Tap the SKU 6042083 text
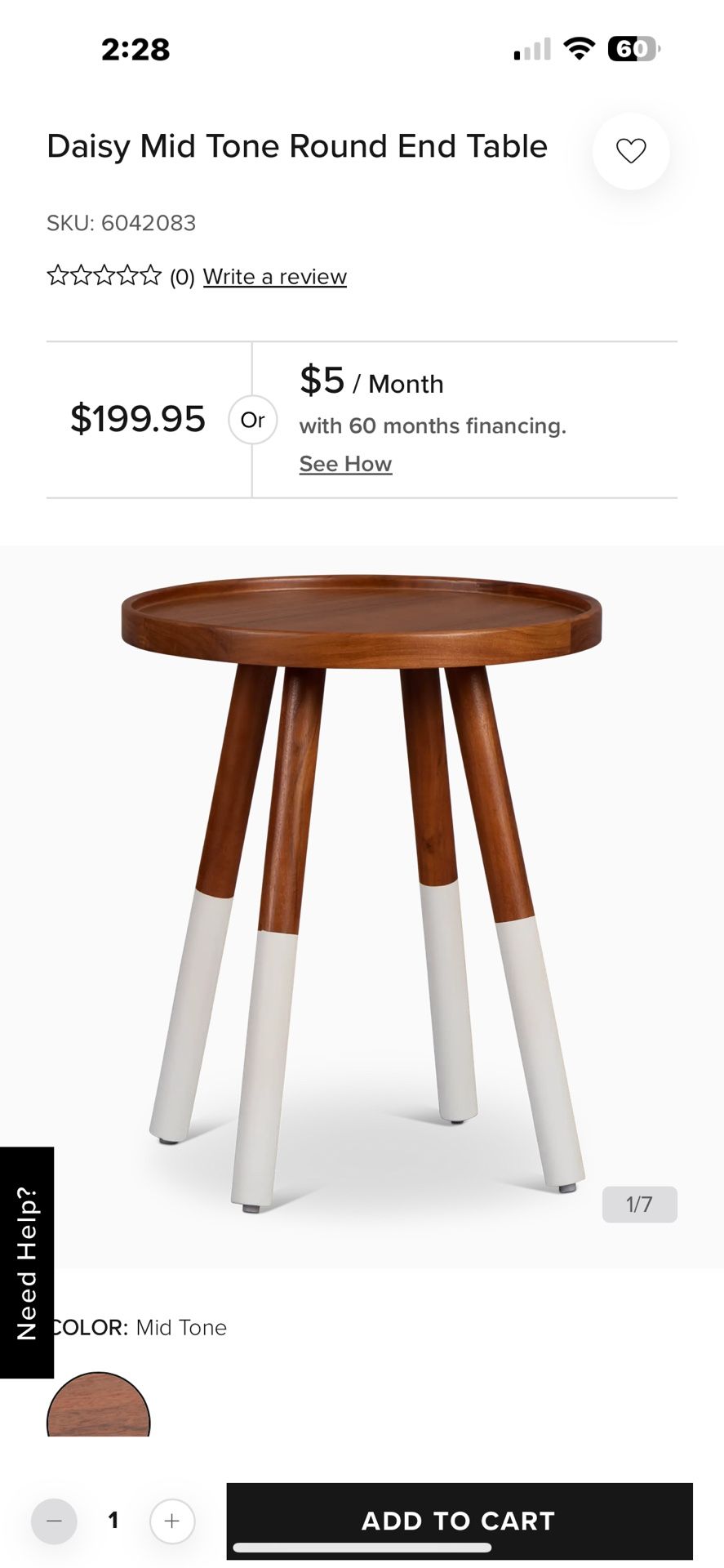 pyautogui.click(x=121, y=222)
